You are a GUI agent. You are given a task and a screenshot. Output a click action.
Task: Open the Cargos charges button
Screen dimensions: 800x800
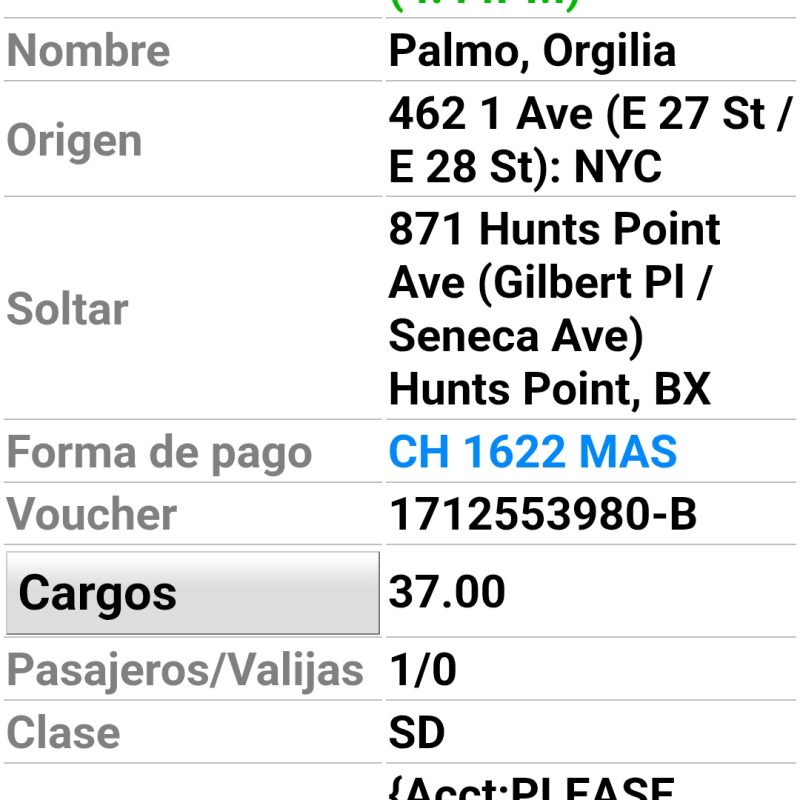[192, 593]
